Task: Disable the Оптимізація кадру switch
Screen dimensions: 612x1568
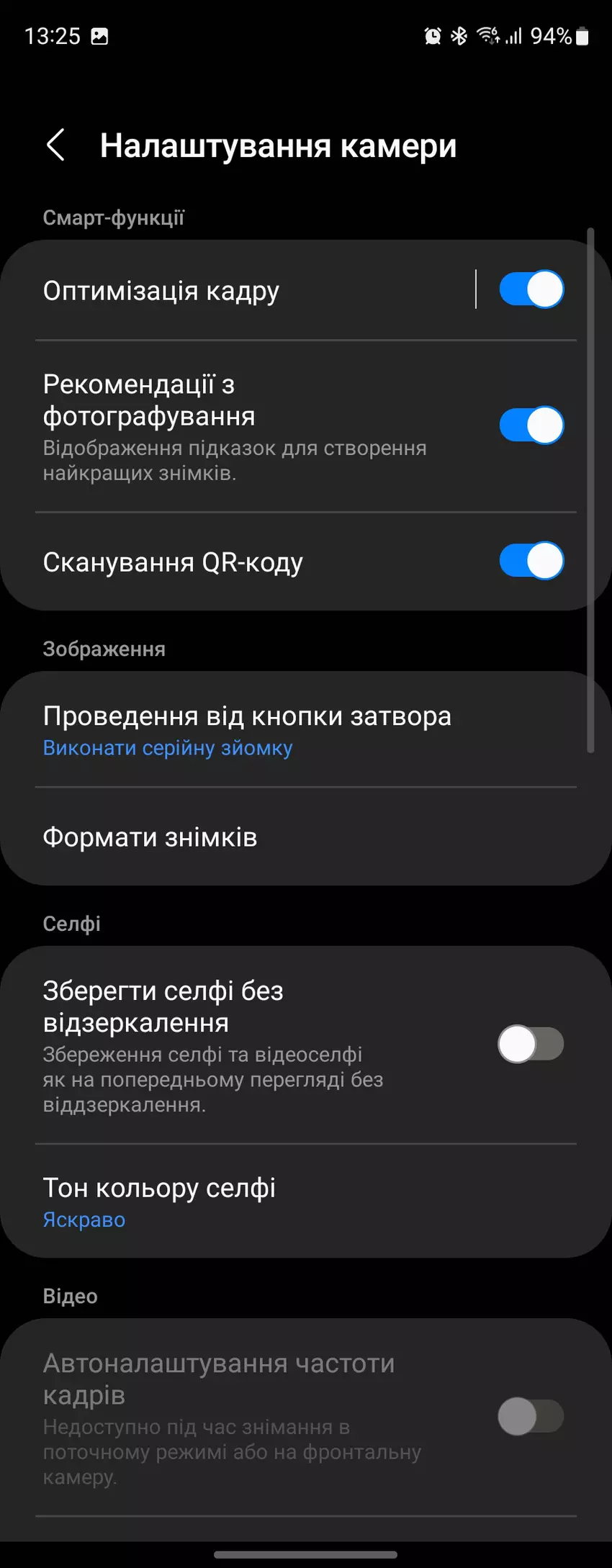Action: (531, 289)
